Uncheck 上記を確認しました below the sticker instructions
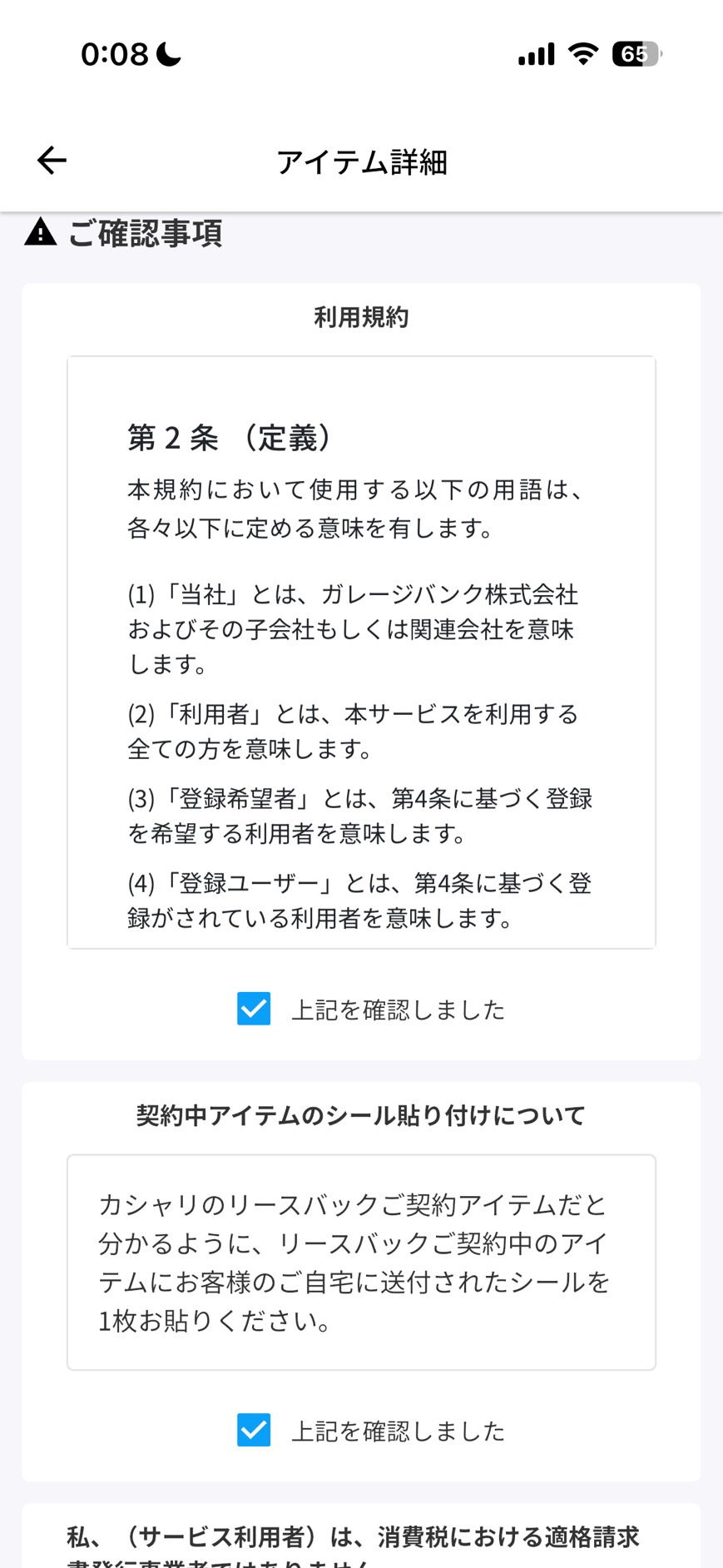723x1568 pixels. [x=254, y=1431]
